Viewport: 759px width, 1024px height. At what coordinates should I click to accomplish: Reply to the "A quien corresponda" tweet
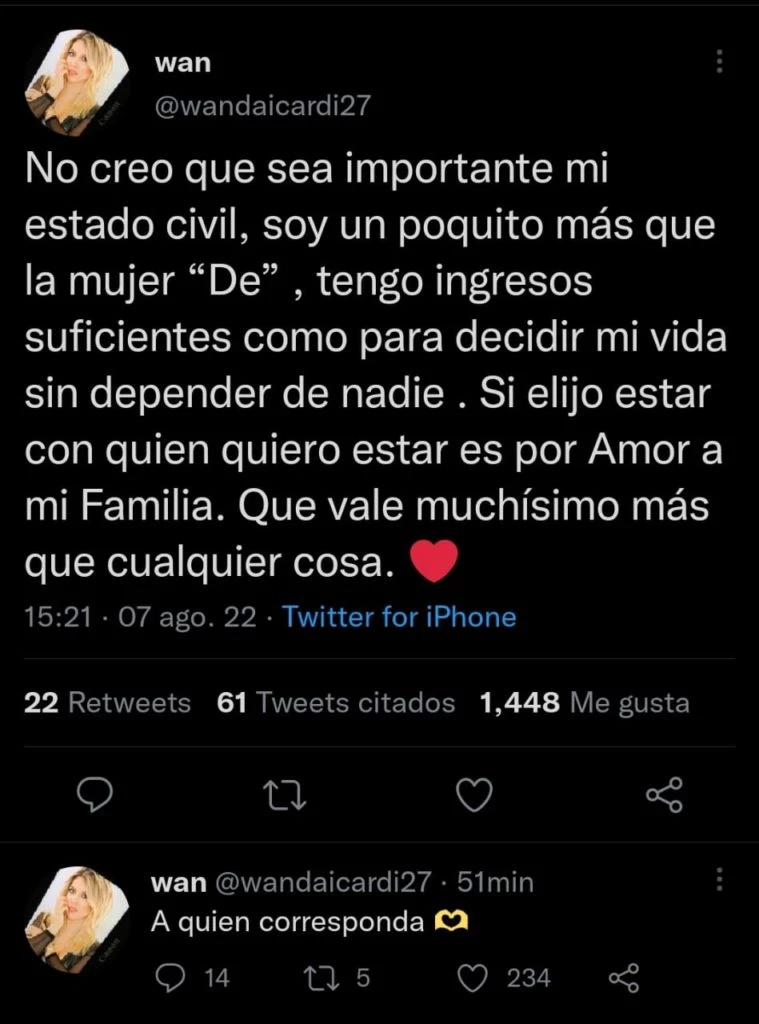tap(172, 978)
